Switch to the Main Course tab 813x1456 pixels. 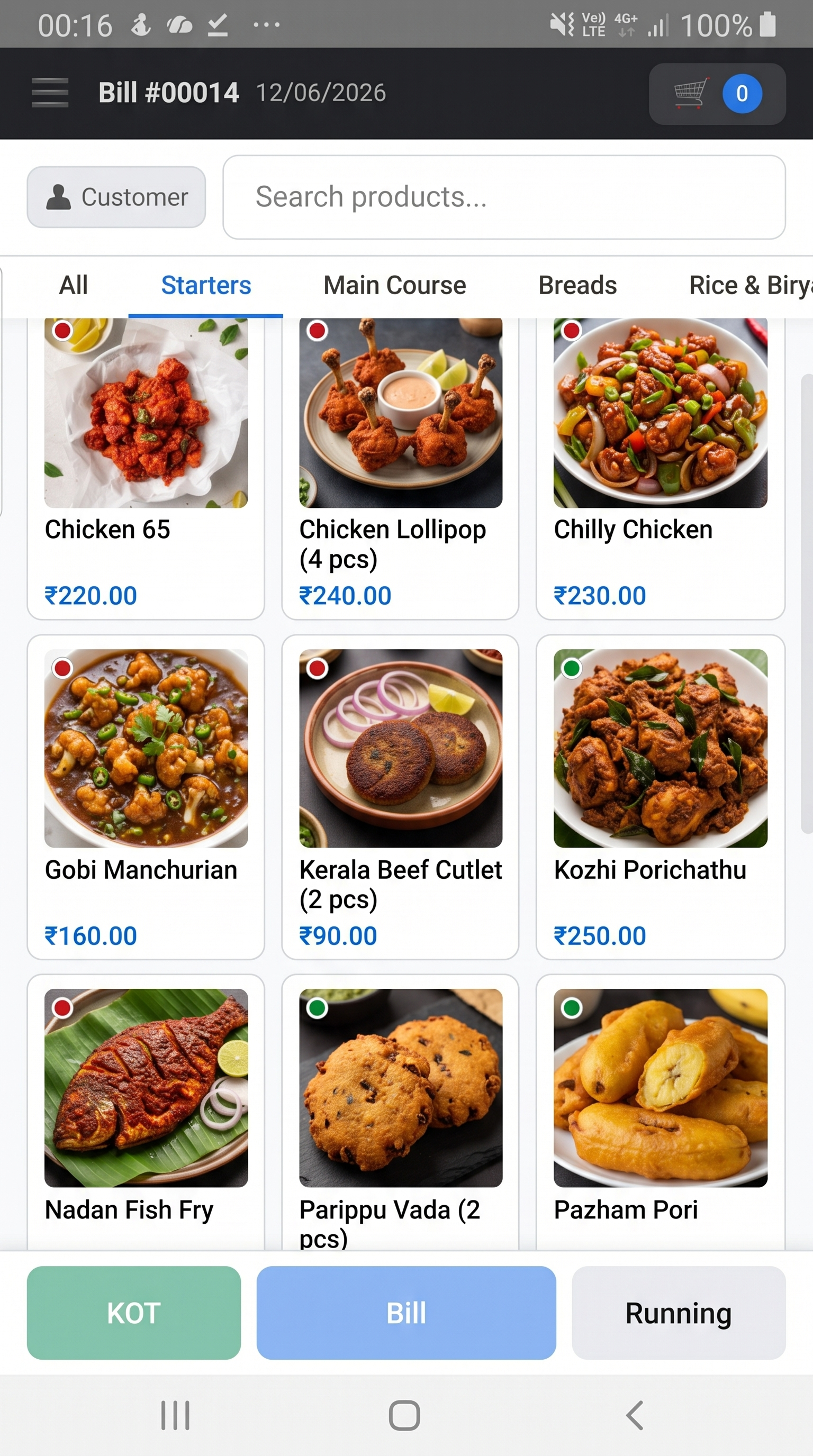pyautogui.click(x=395, y=286)
